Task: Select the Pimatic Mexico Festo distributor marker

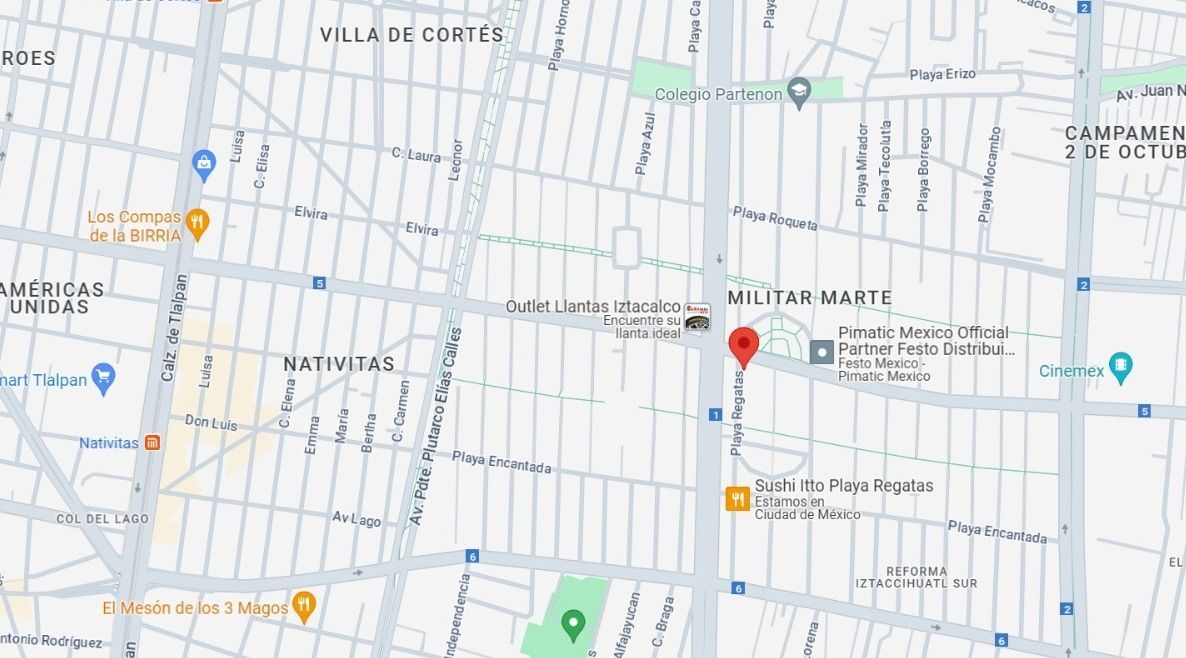Action: tap(821, 352)
